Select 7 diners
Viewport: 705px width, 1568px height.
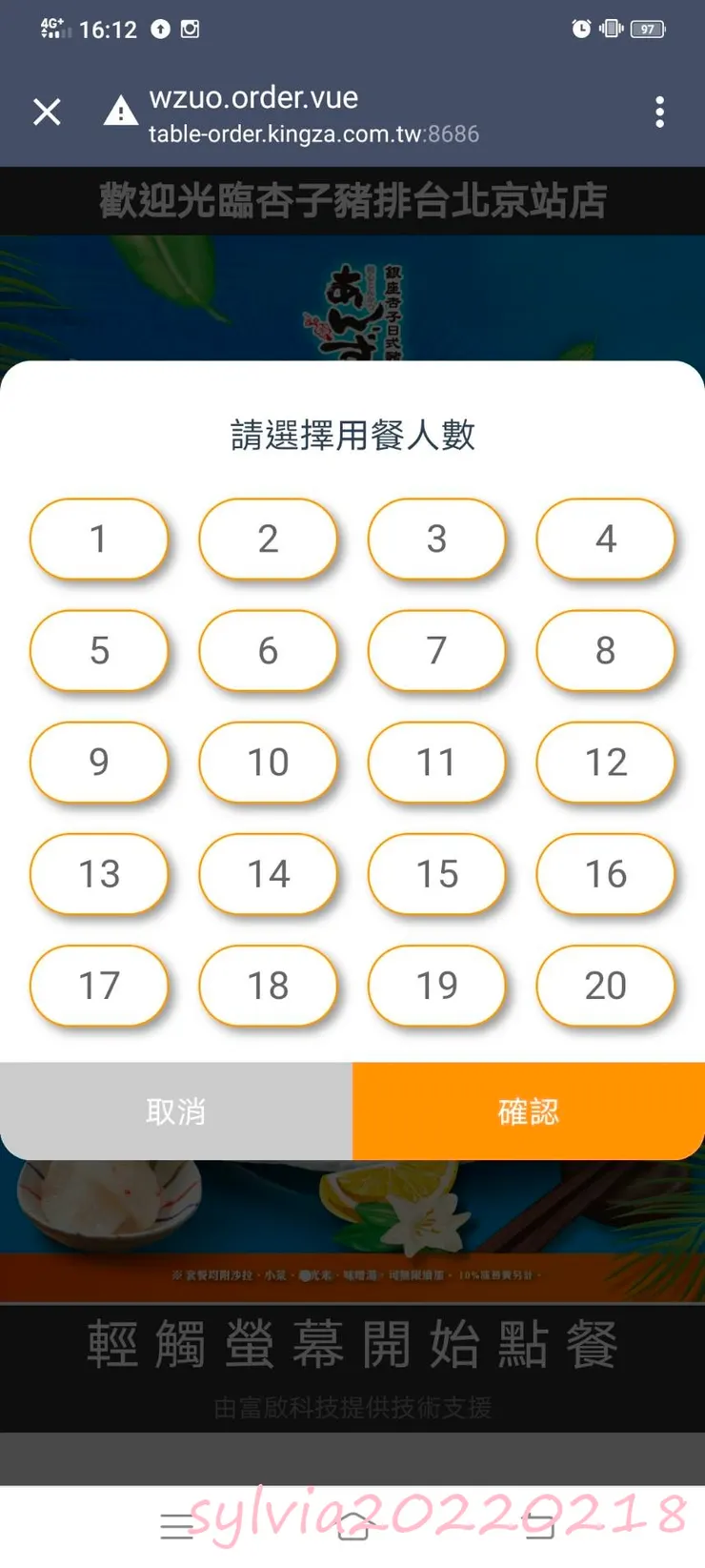point(437,651)
